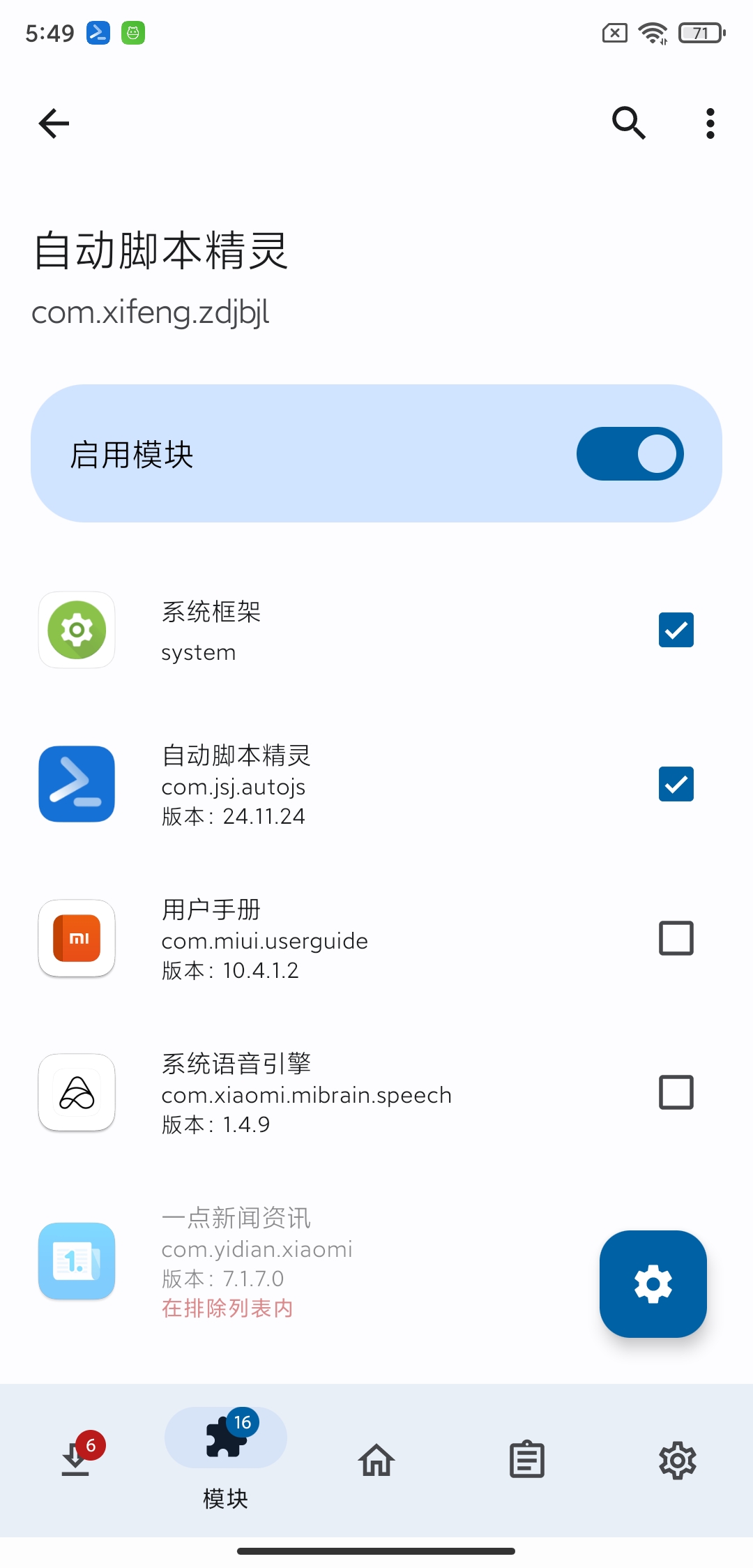The width and height of the screenshot is (753, 1568).
Task: Switch to the home tab
Action: (x=376, y=1460)
